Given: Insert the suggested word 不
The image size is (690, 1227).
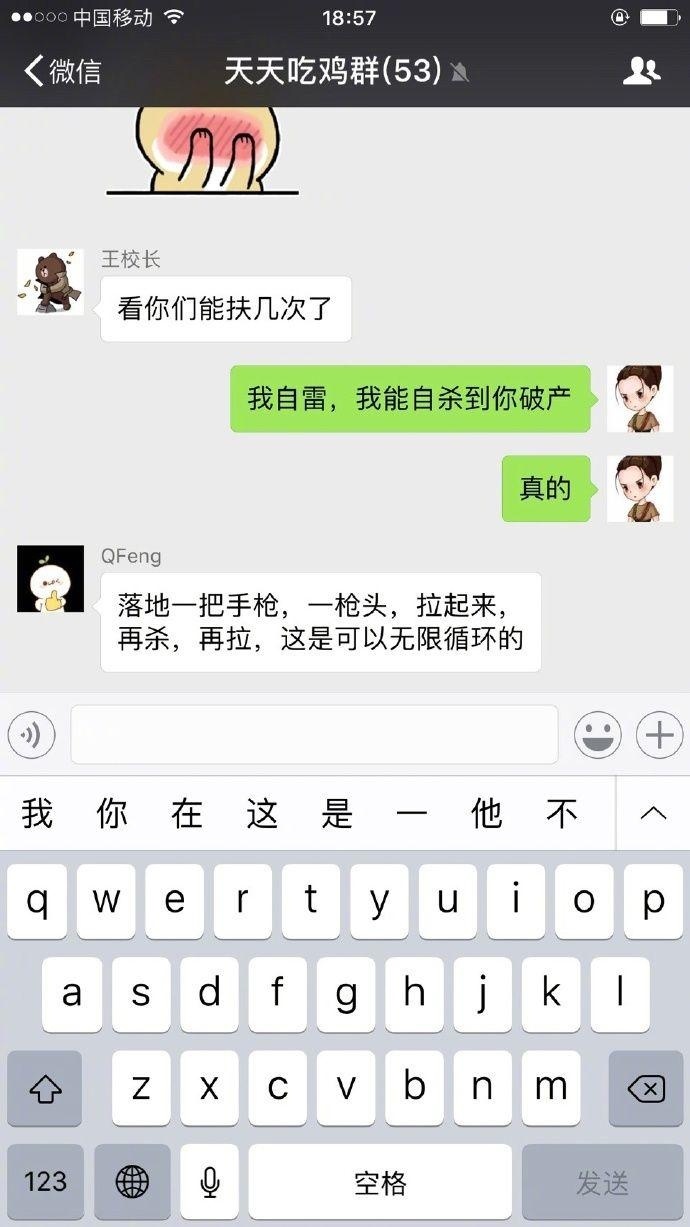Looking at the screenshot, I should (562, 814).
